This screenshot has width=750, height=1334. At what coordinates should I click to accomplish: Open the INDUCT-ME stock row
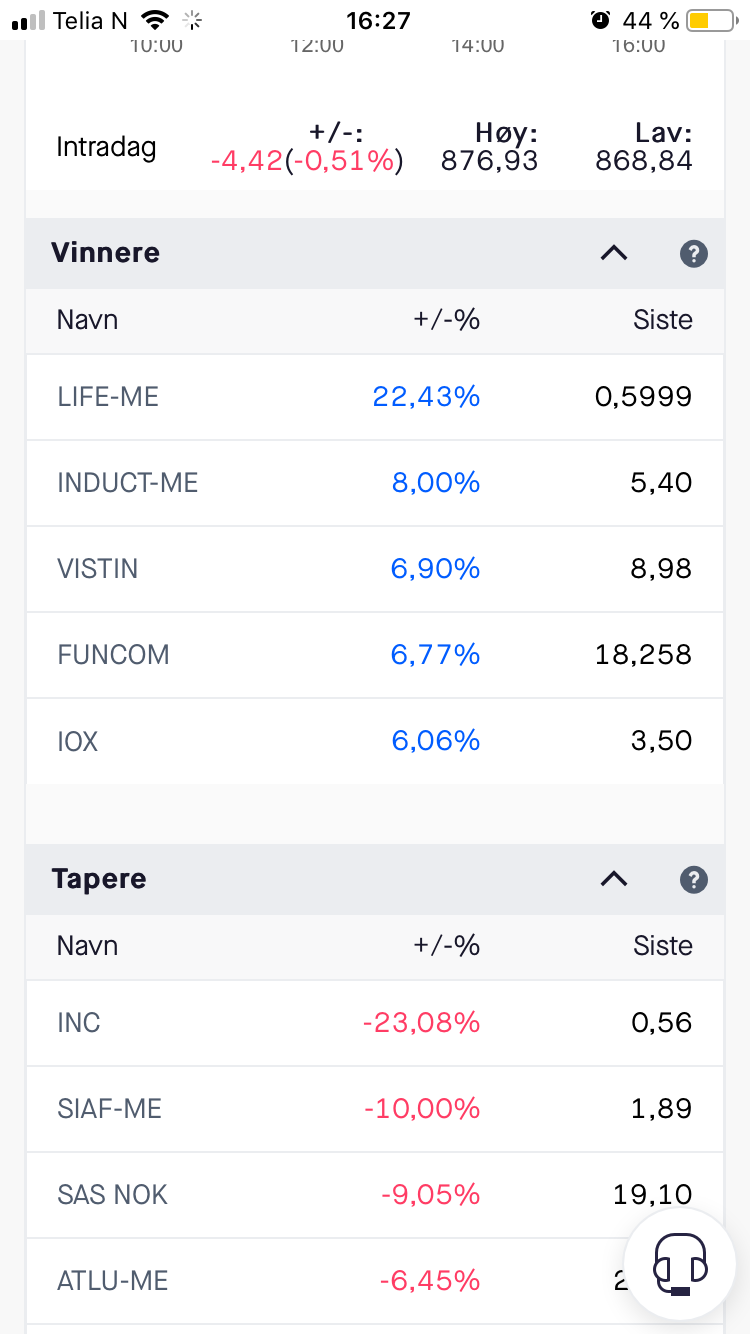coord(375,483)
